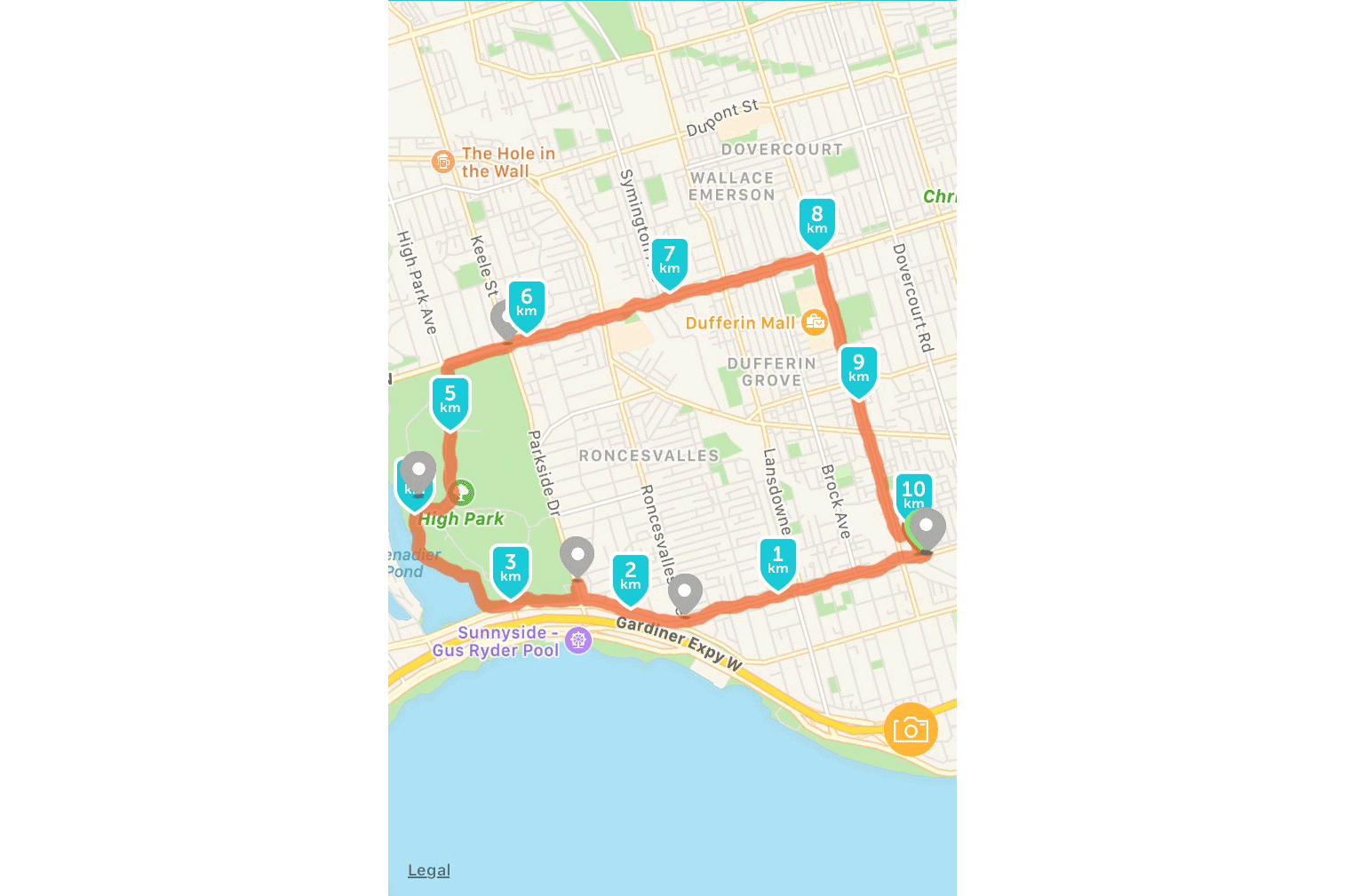Tap the Dufferin Mall place icon
The height and width of the screenshot is (896, 1345).
[814, 322]
